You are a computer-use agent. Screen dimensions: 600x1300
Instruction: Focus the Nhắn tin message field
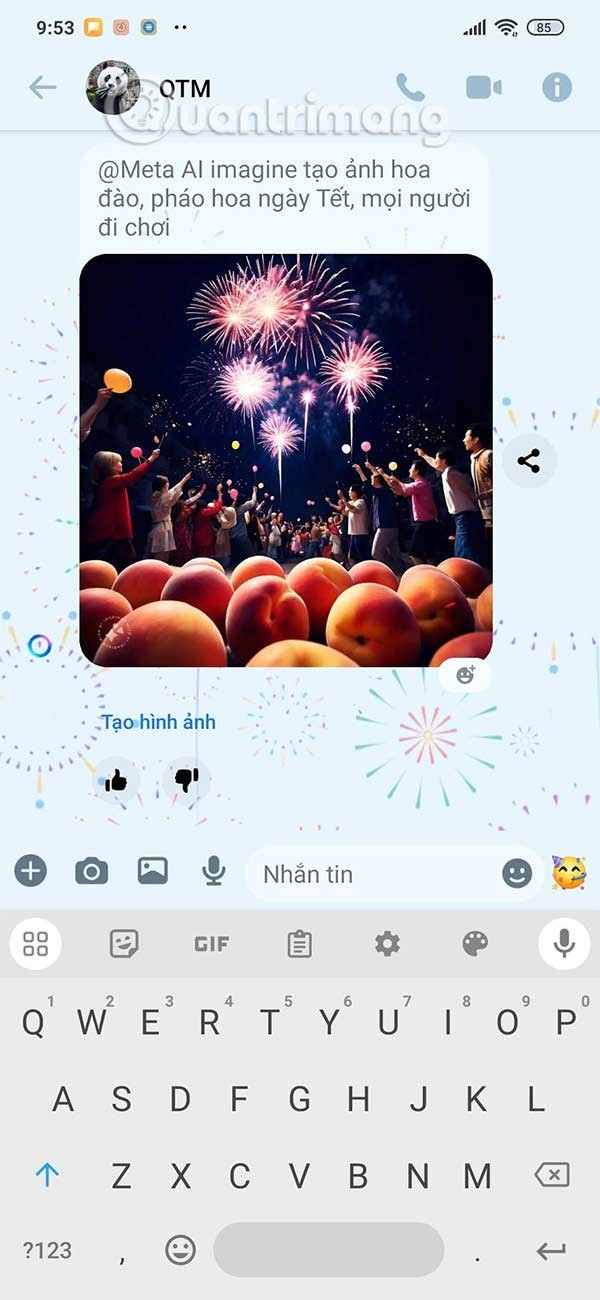click(x=370, y=874)
